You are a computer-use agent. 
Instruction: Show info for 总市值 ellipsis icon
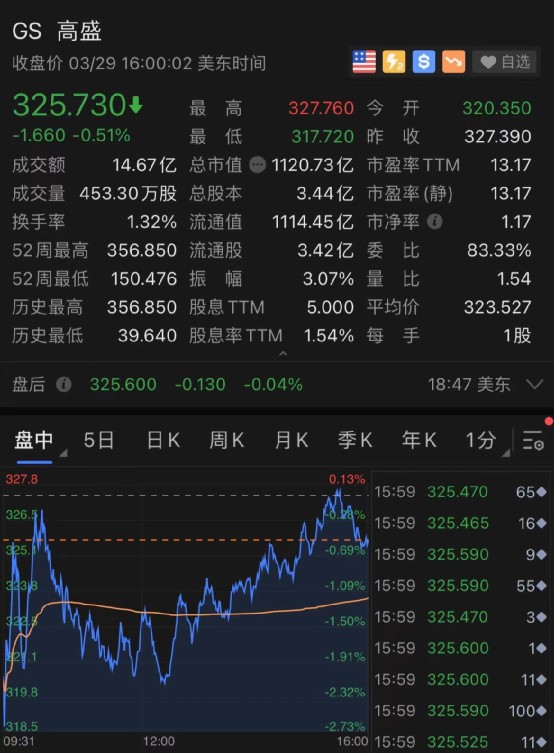pos(257,165)
